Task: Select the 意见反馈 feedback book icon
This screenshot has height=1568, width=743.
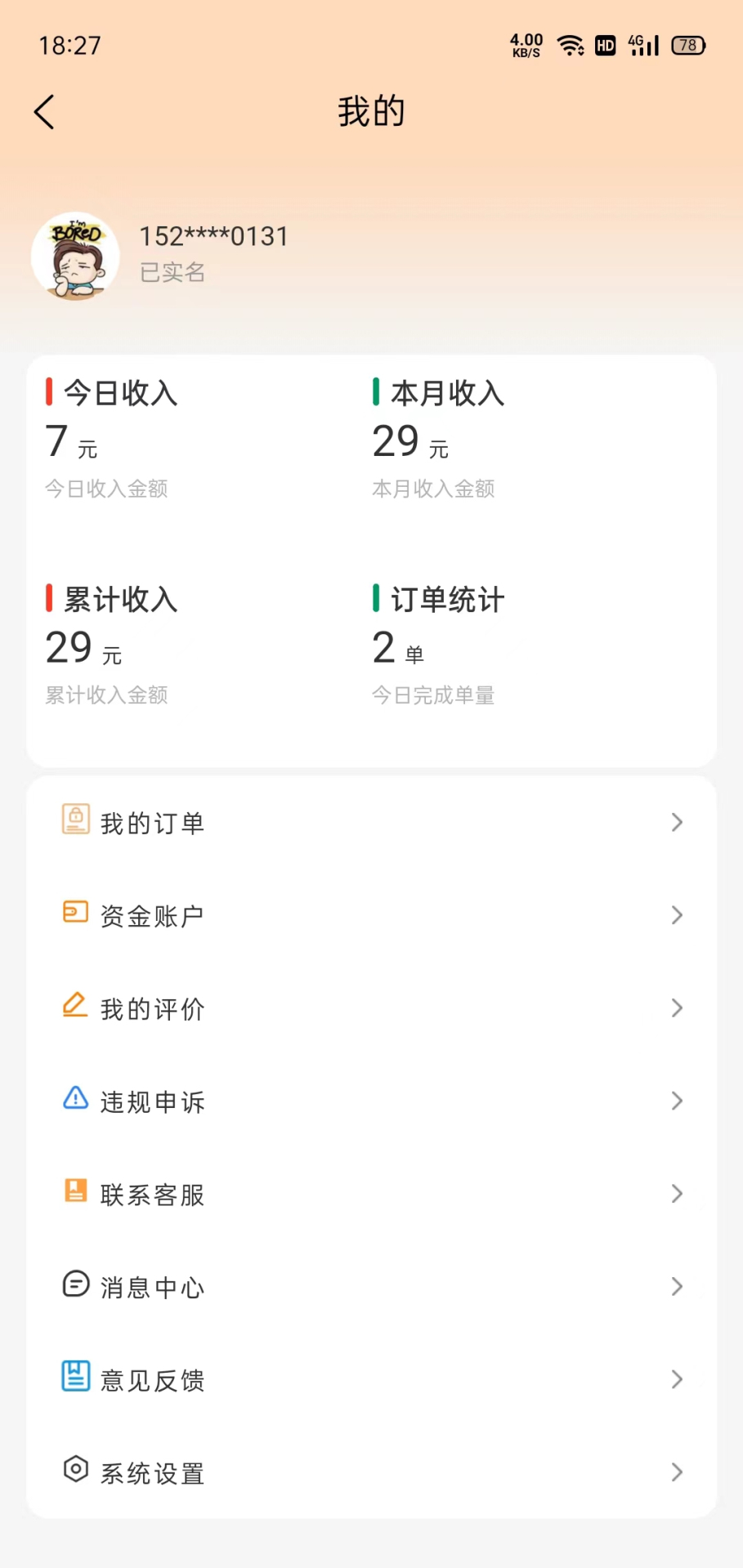Action: coord(75,1378)
